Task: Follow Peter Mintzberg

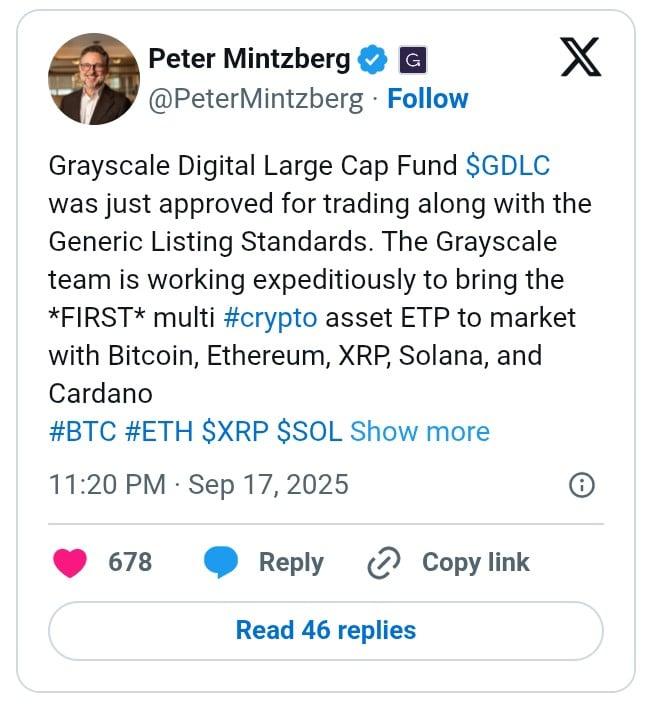Action: click(427, 99)
